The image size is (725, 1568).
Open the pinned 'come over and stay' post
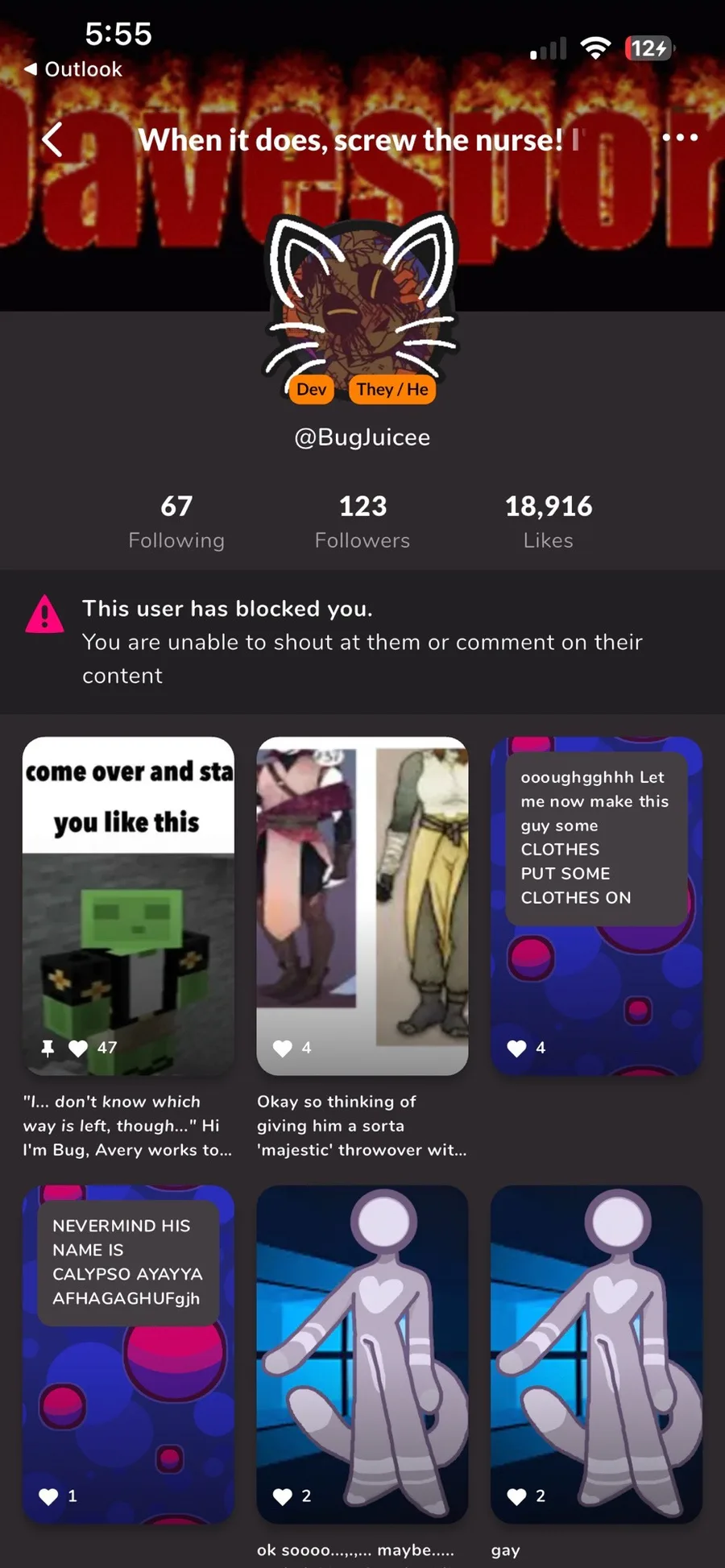pyautogui.click(x=128, y=906)
